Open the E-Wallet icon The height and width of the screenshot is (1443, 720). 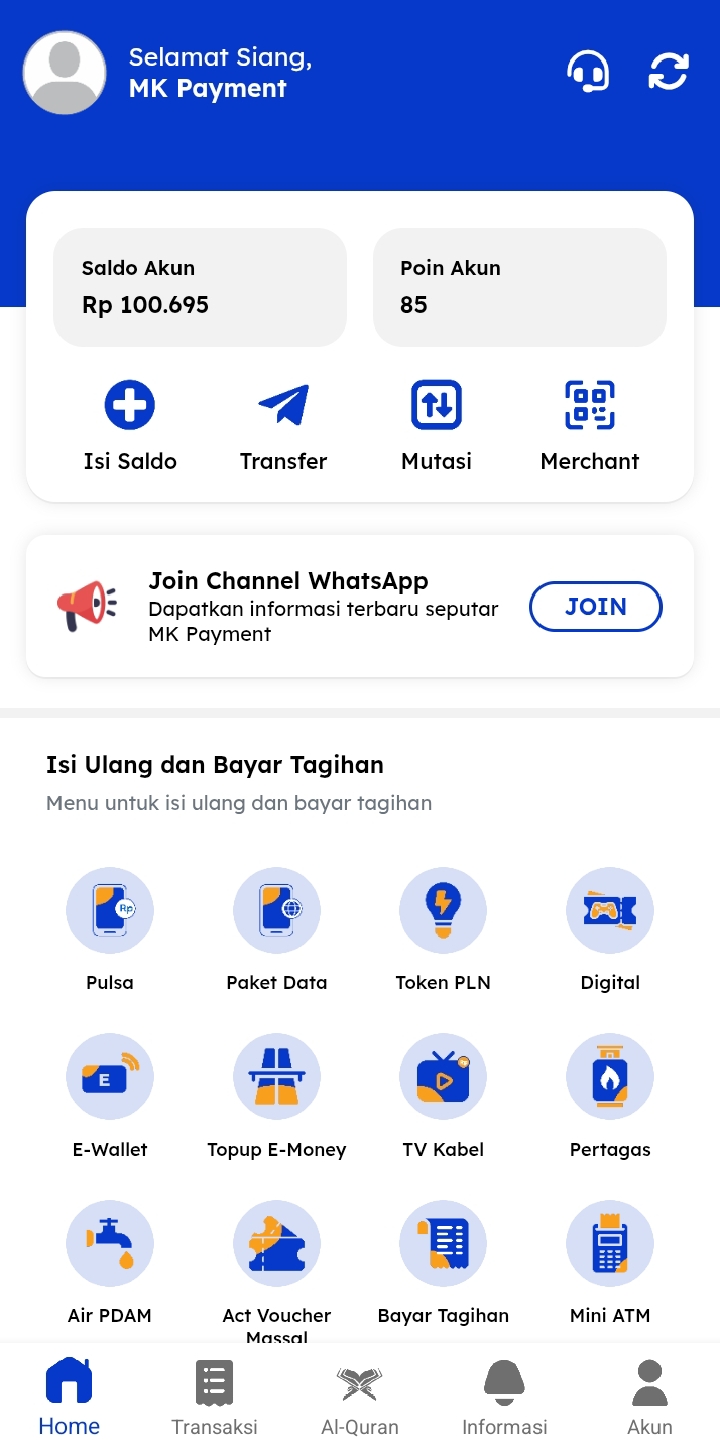click(x=110, y=1077)
